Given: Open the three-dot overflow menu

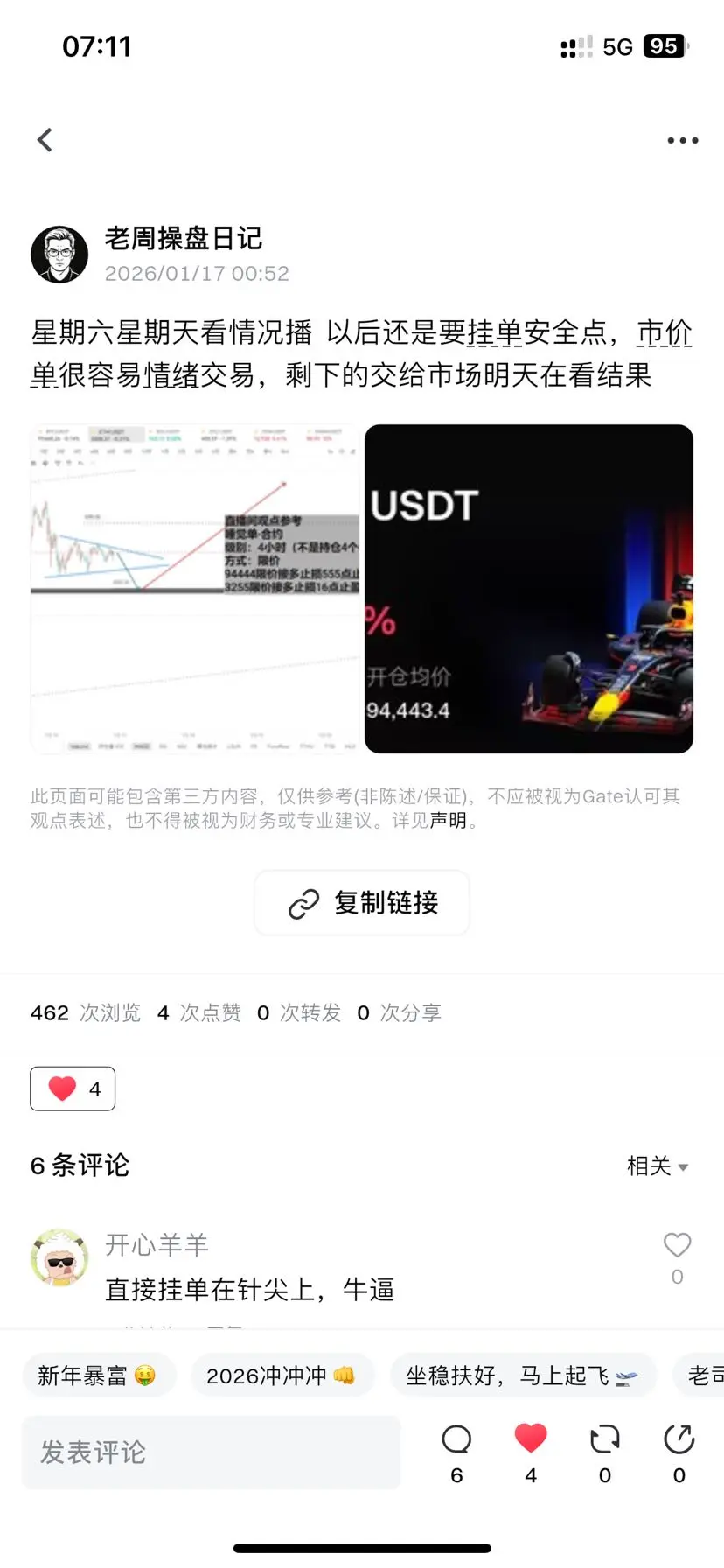Looking at the screenshot, I should (682, 140).
